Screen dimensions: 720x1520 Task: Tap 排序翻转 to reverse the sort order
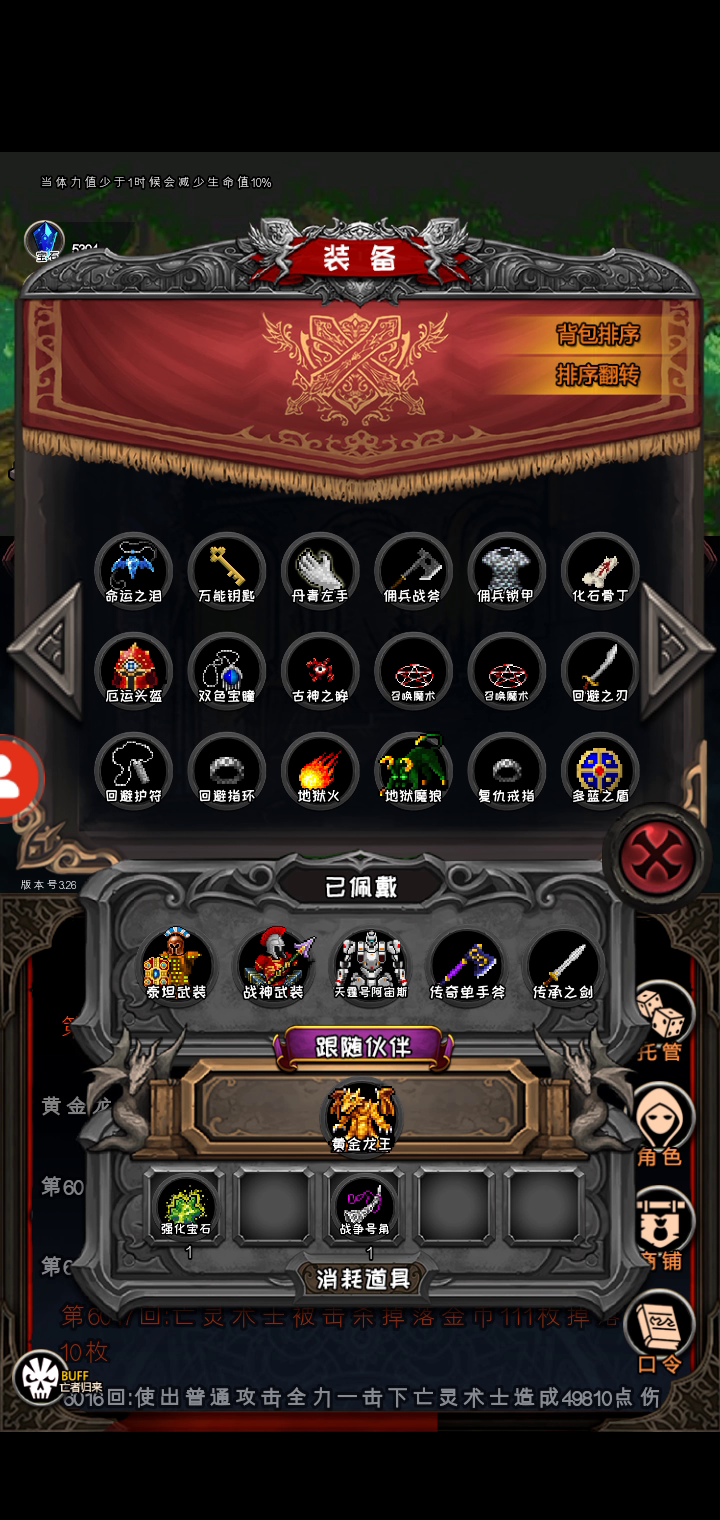tap(597, 375)
